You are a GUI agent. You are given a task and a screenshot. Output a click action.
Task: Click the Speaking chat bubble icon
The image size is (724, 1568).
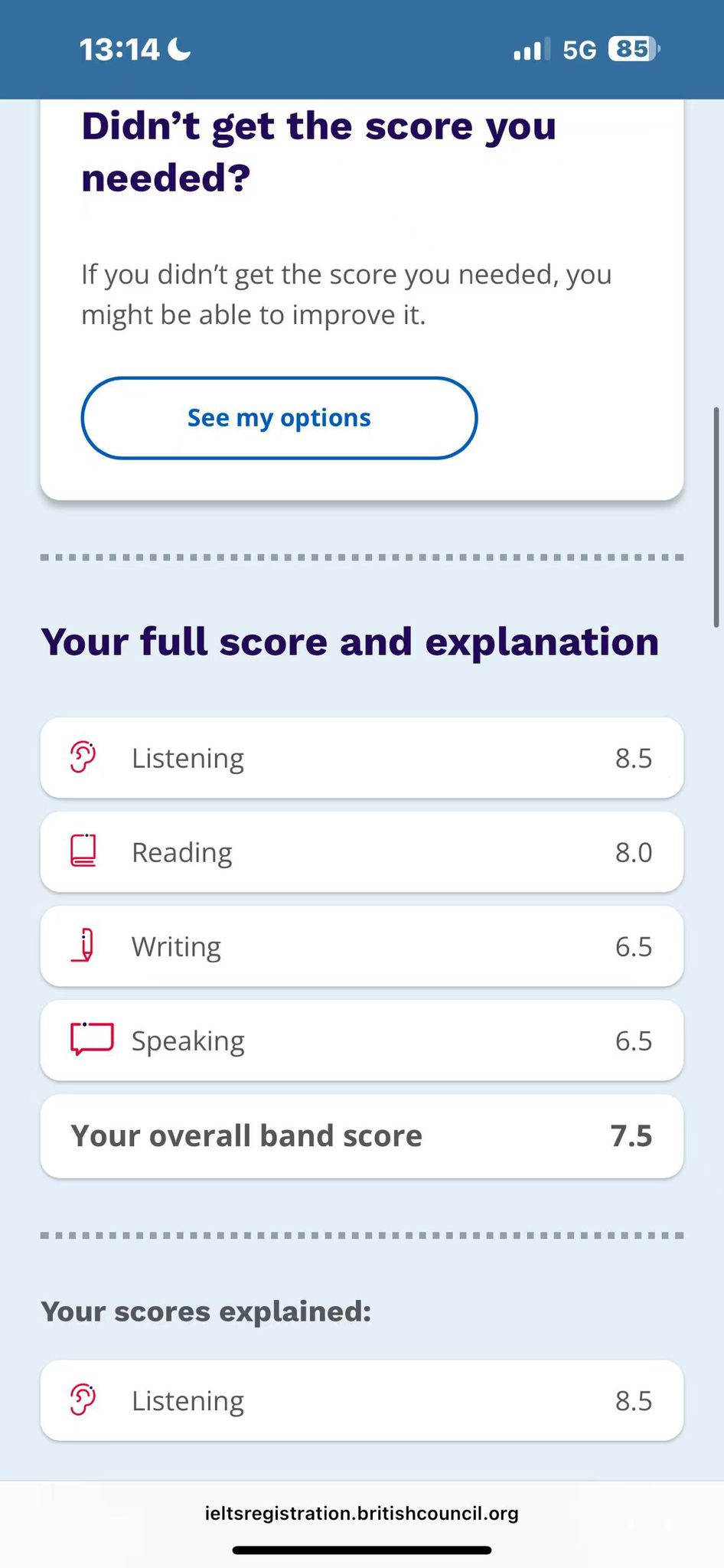coord(90,1040)
